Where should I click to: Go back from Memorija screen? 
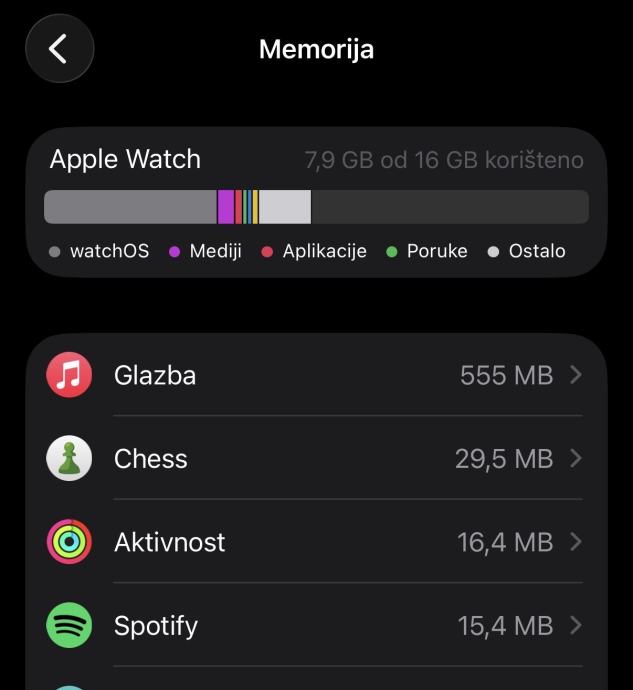click(x=59, y=48)
